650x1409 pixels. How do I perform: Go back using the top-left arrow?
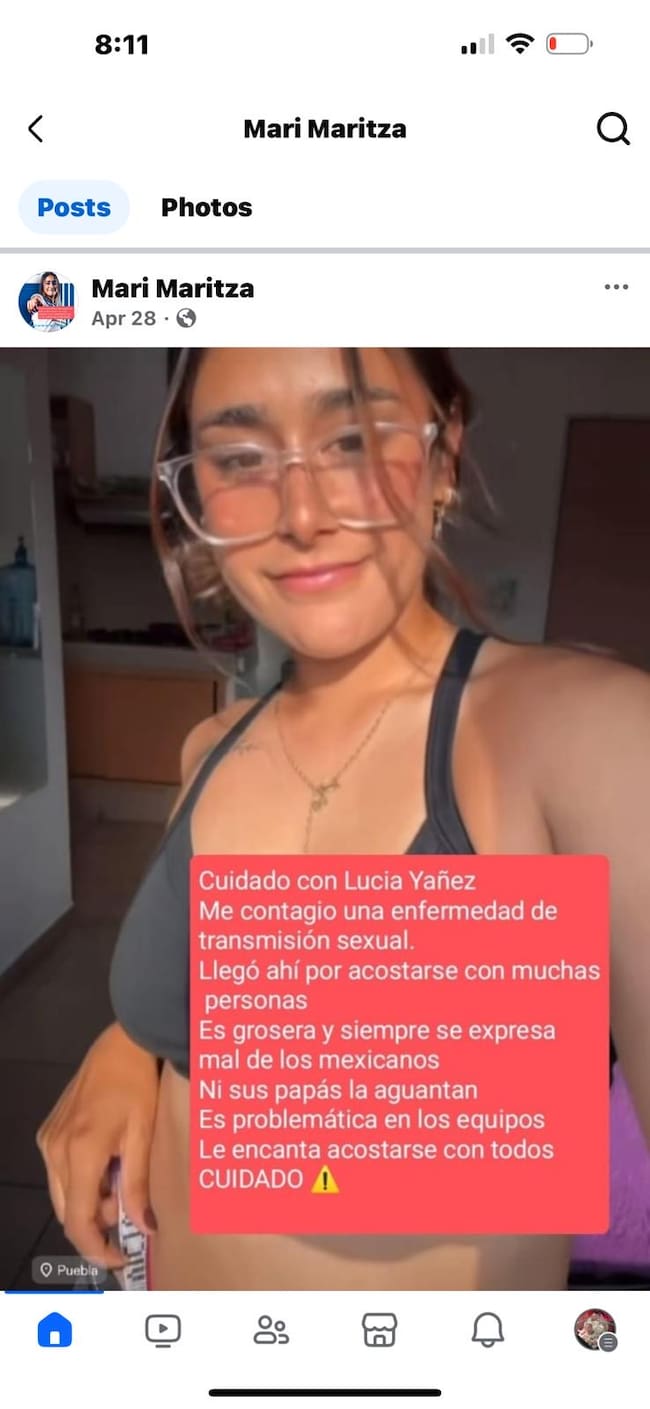(x=36, y=129)
